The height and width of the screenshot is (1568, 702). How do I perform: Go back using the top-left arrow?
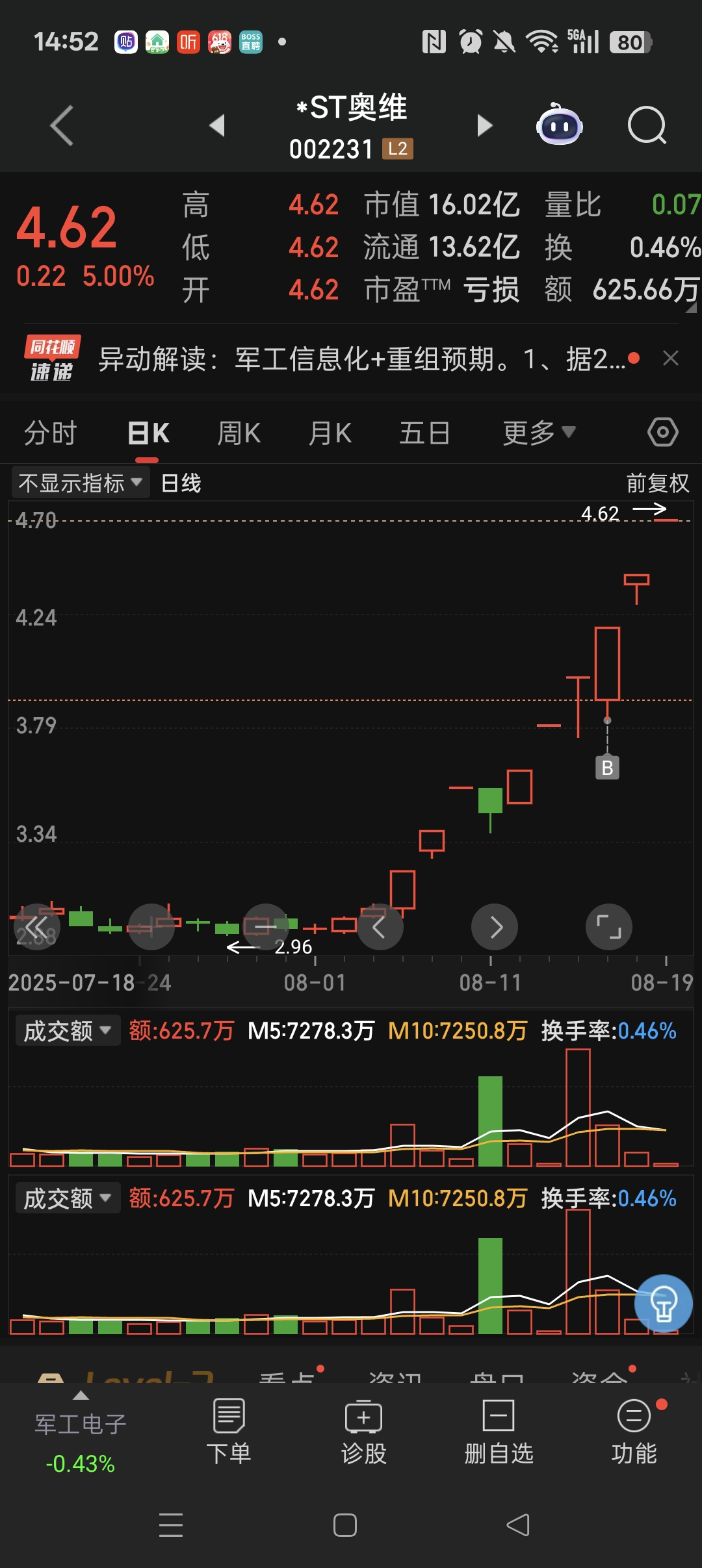pos(62,125)
